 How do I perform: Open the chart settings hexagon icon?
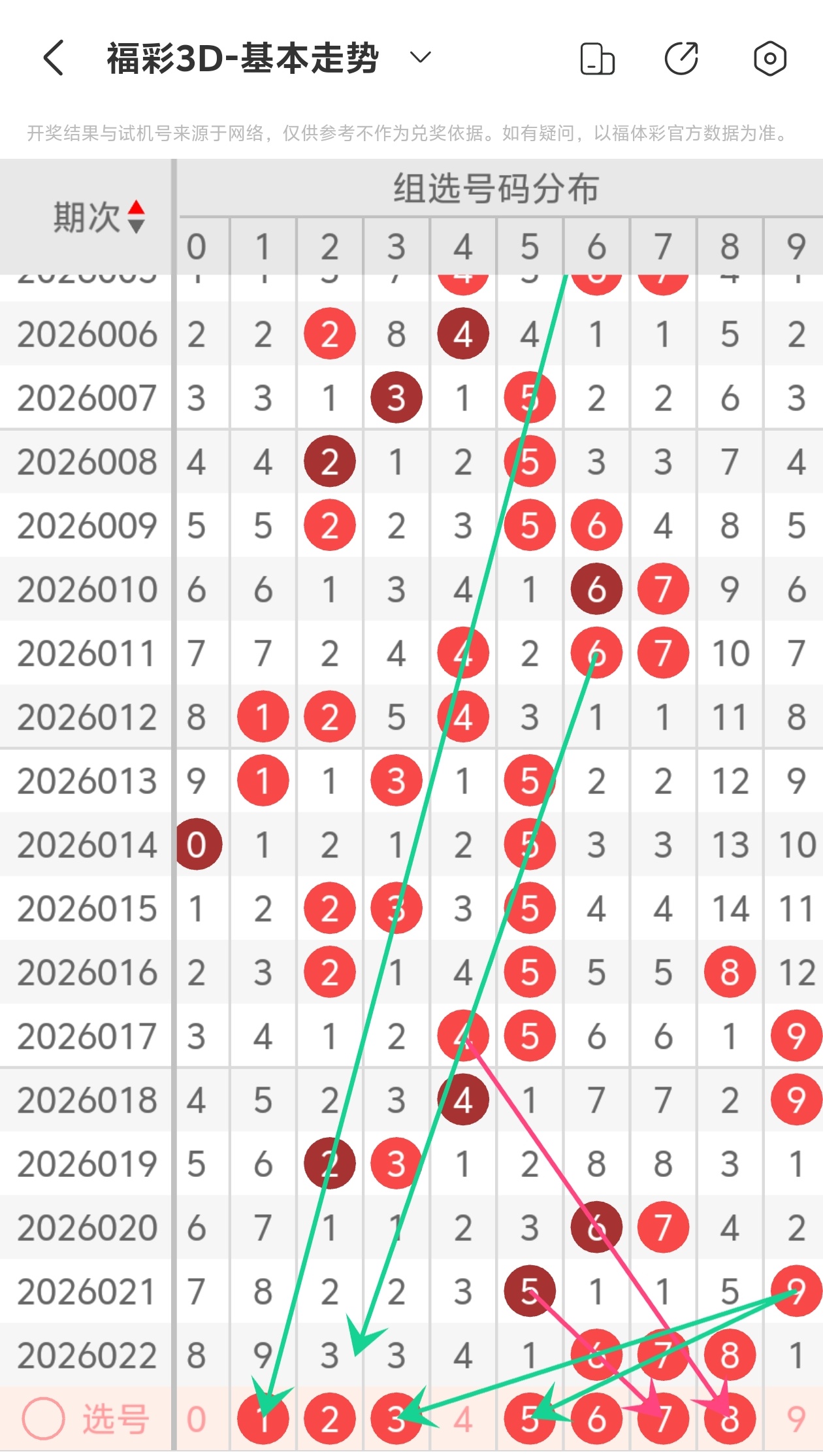point(769,59)
